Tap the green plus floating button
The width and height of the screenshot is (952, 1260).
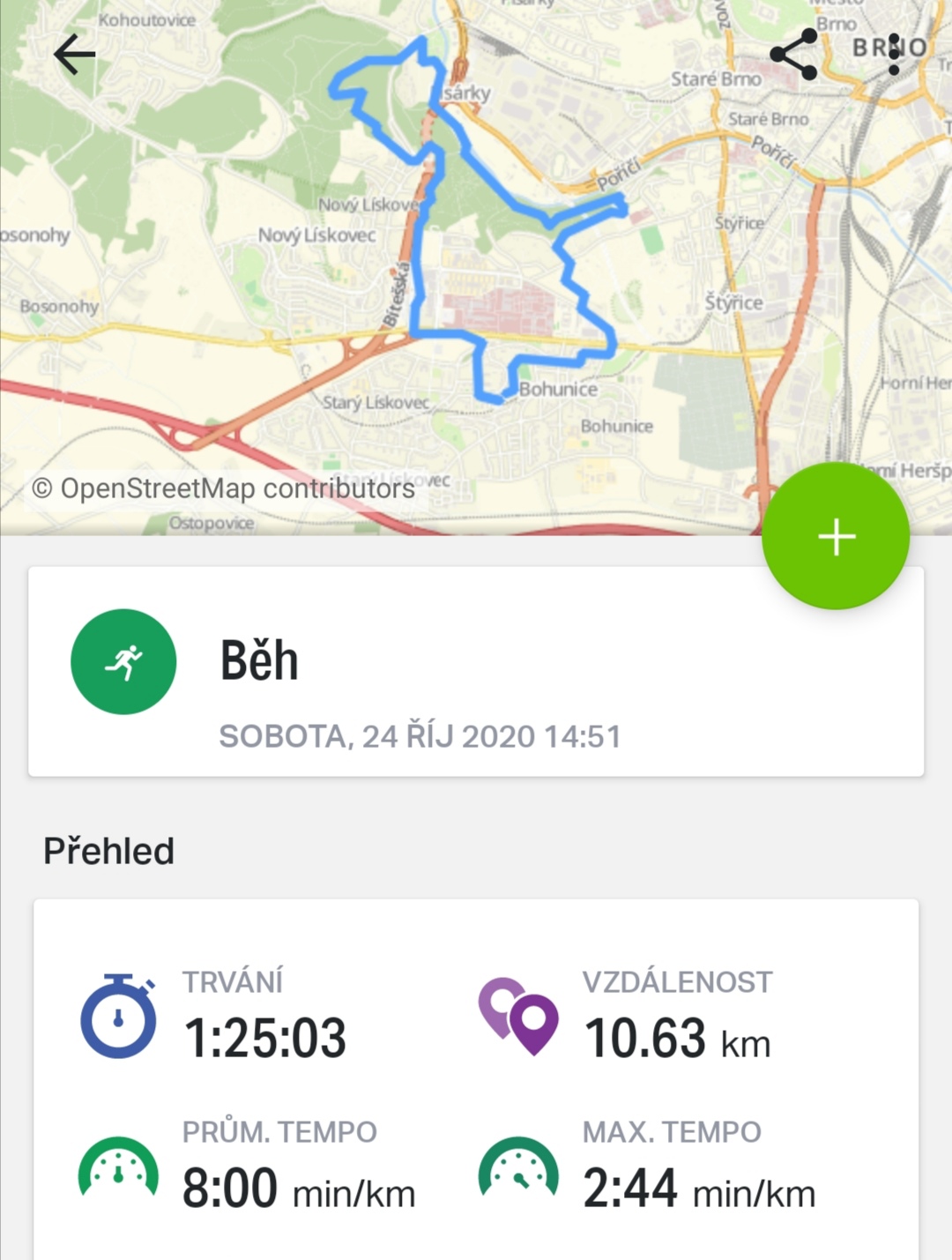click(x=836, y=536)
